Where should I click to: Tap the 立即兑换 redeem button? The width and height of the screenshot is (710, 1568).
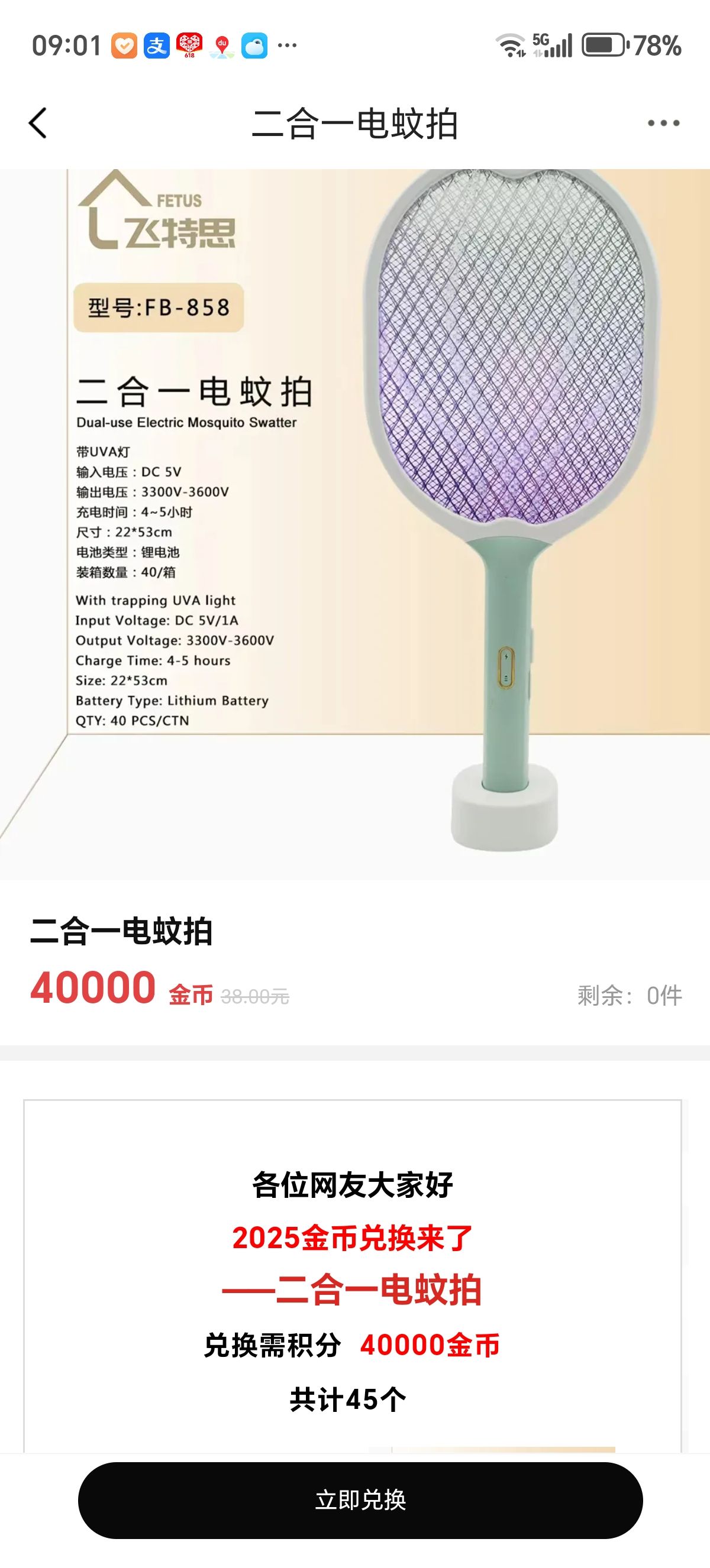click(x=360, y=1501)
